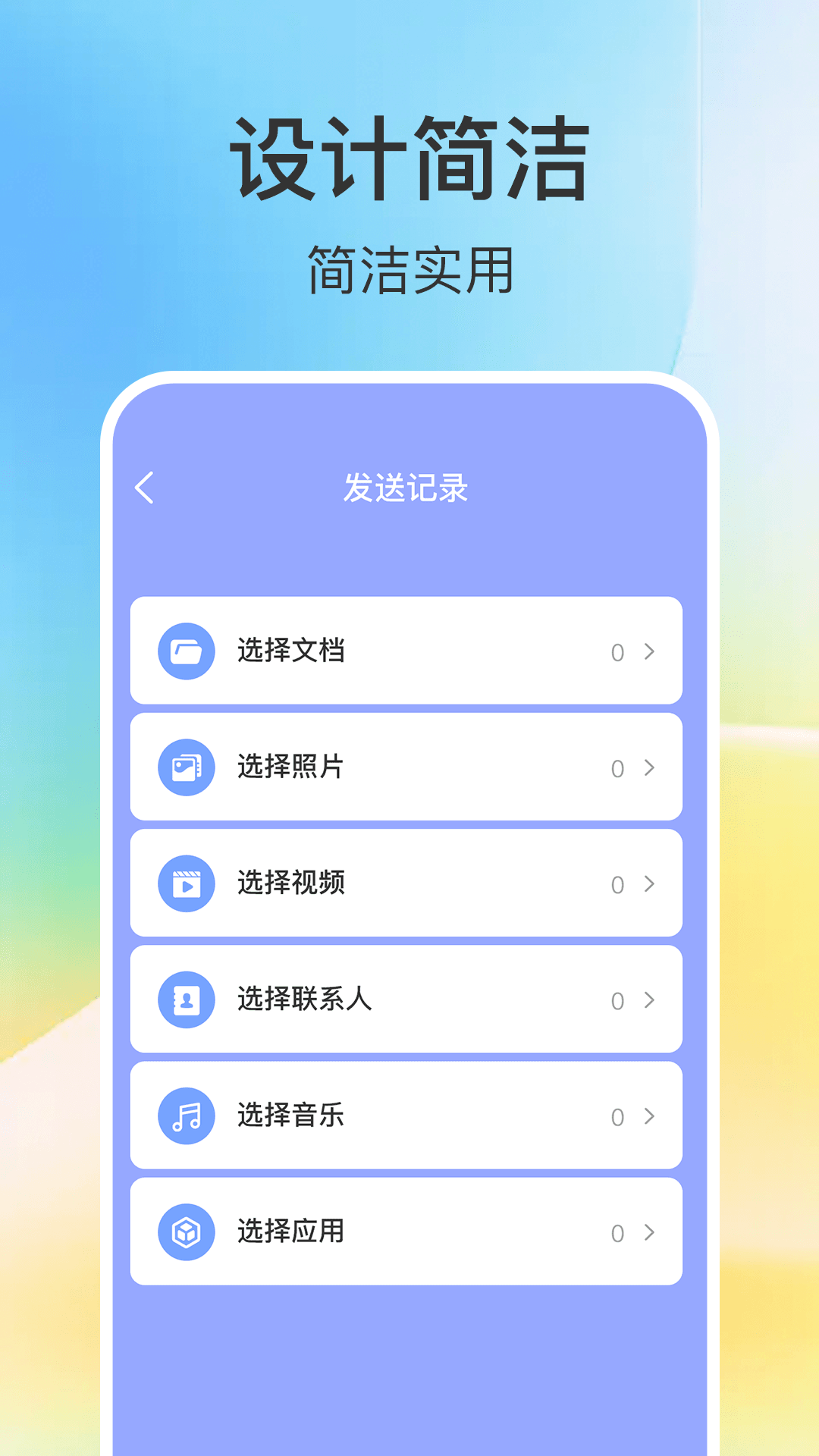Expand the 选择照片 entry via its chevron

pos(648,767)
